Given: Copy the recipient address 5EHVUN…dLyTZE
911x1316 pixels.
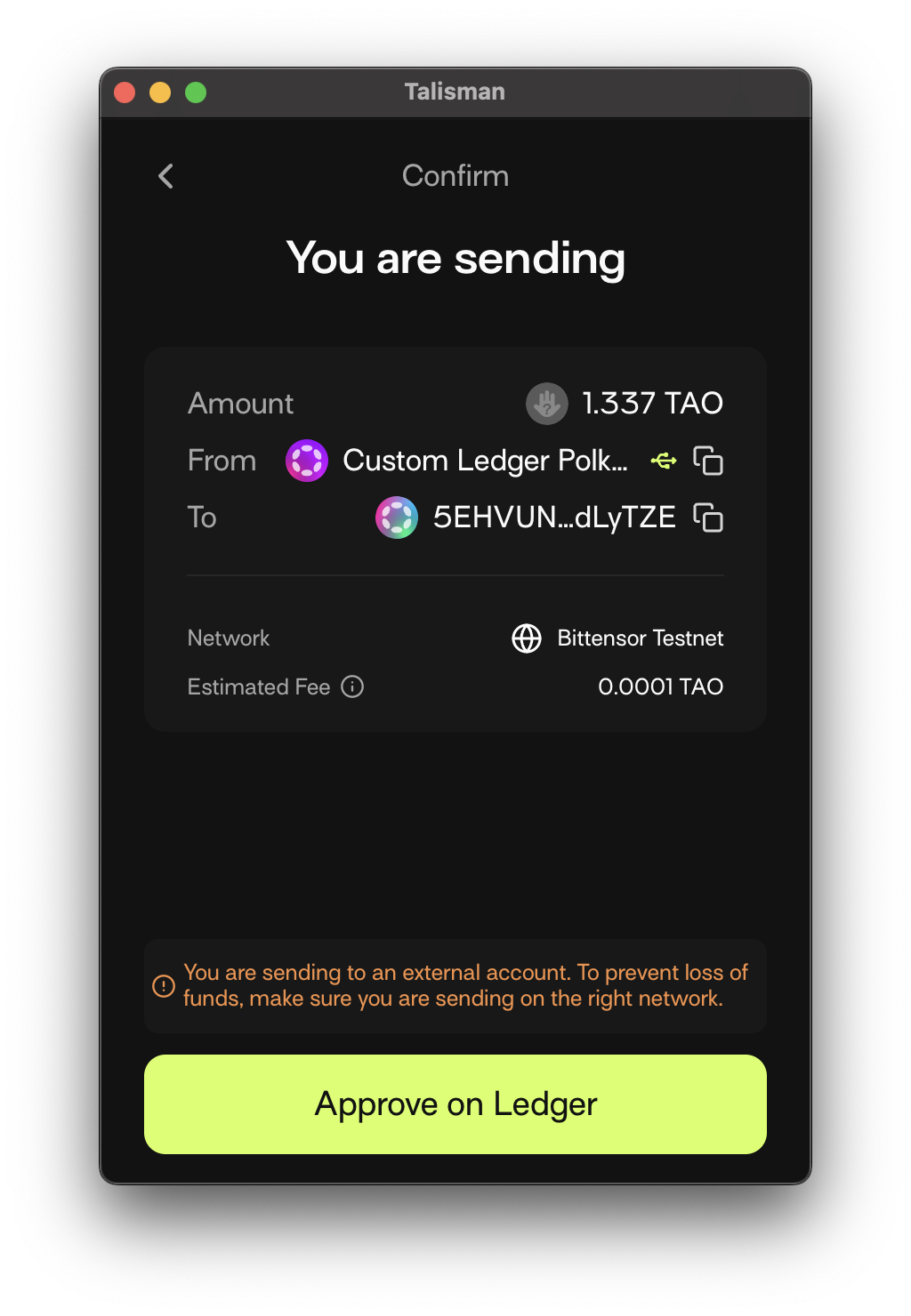Looking at the screenshot, I should pyautogui.click(x=708, y=518).
